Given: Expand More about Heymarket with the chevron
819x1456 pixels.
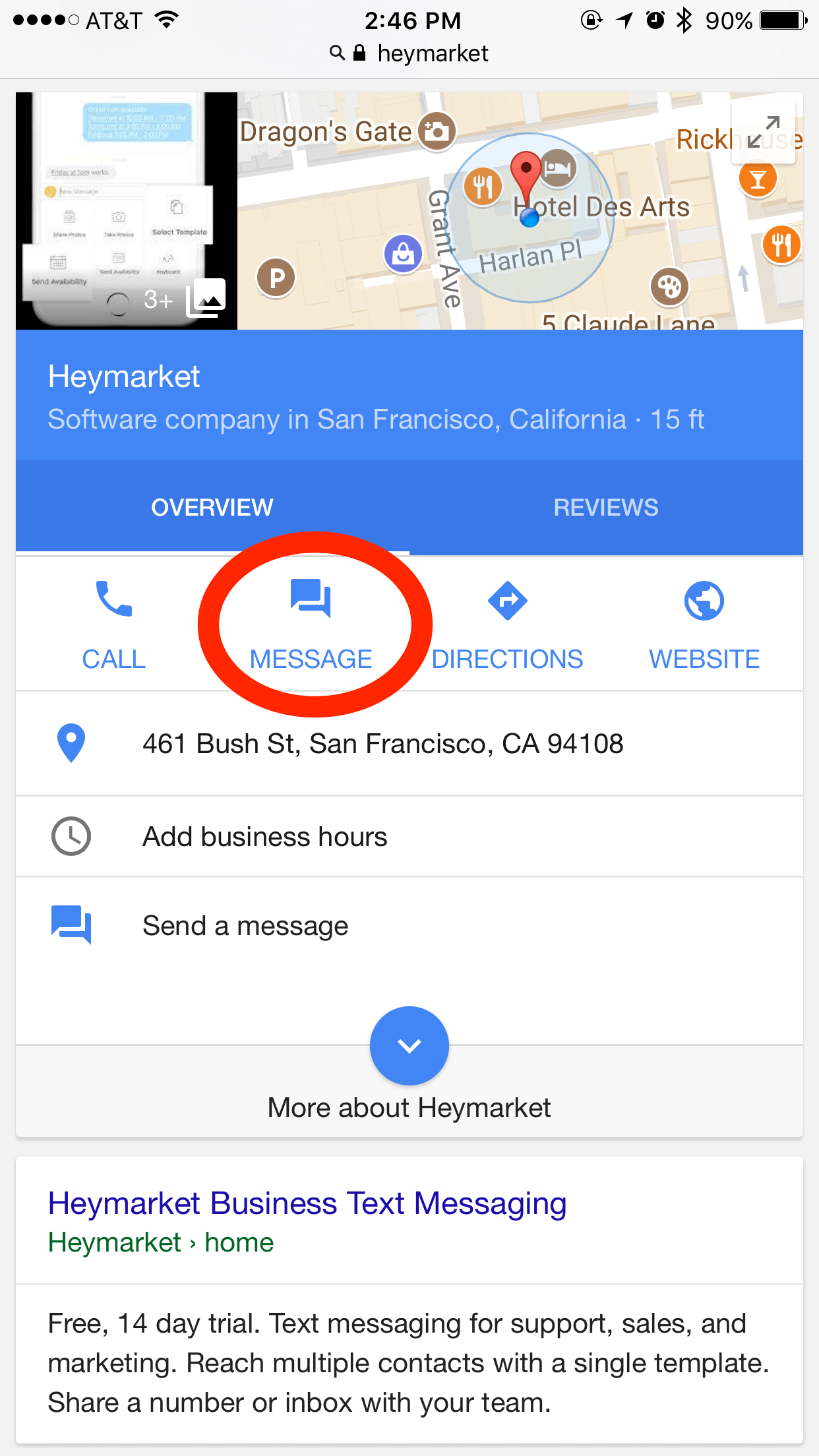Looking at the screenshot, I should [409, 1046].
